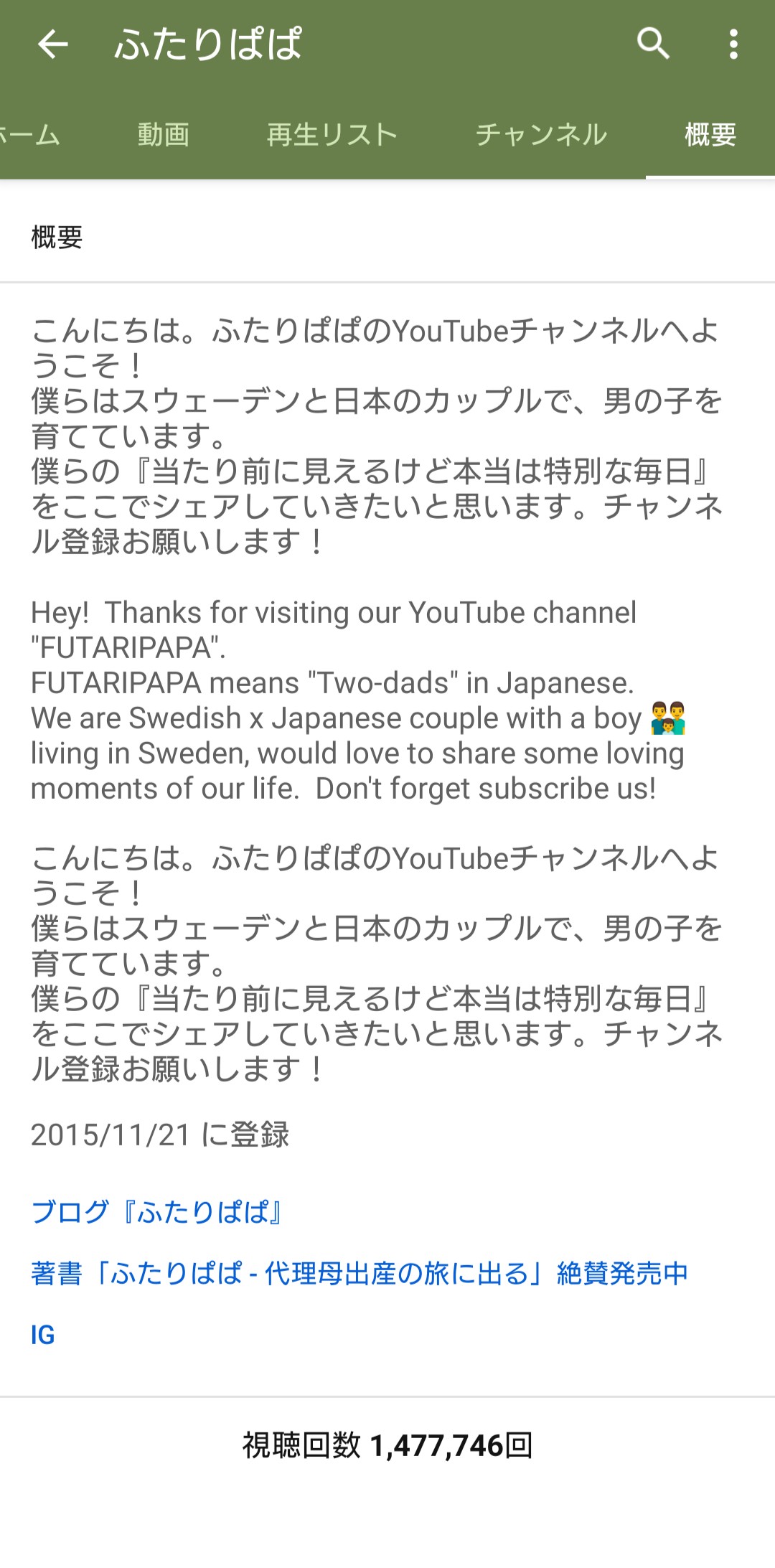Open the three-dot overflow menu
The image size is (775, 1568).
[x=733, y=44]
